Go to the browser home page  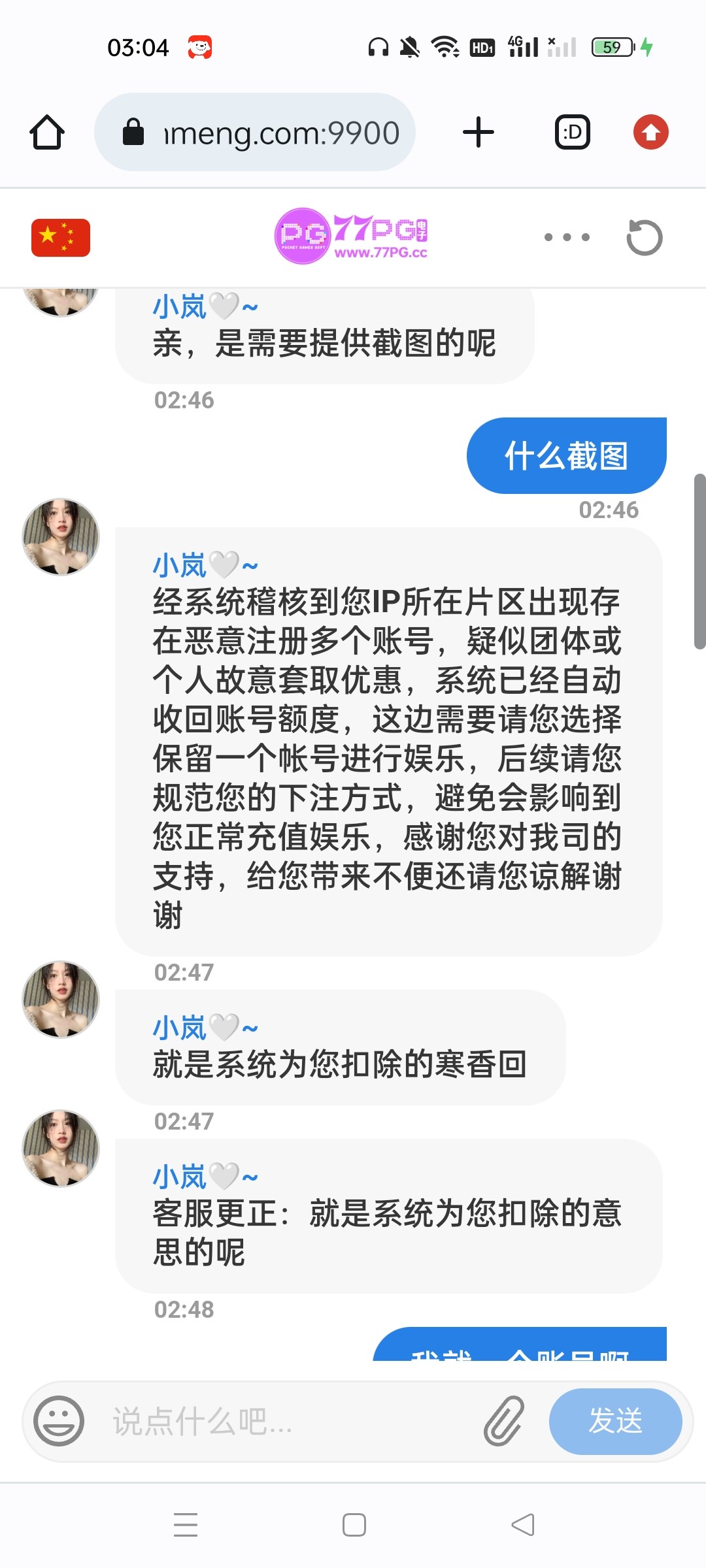click(47, 133)
